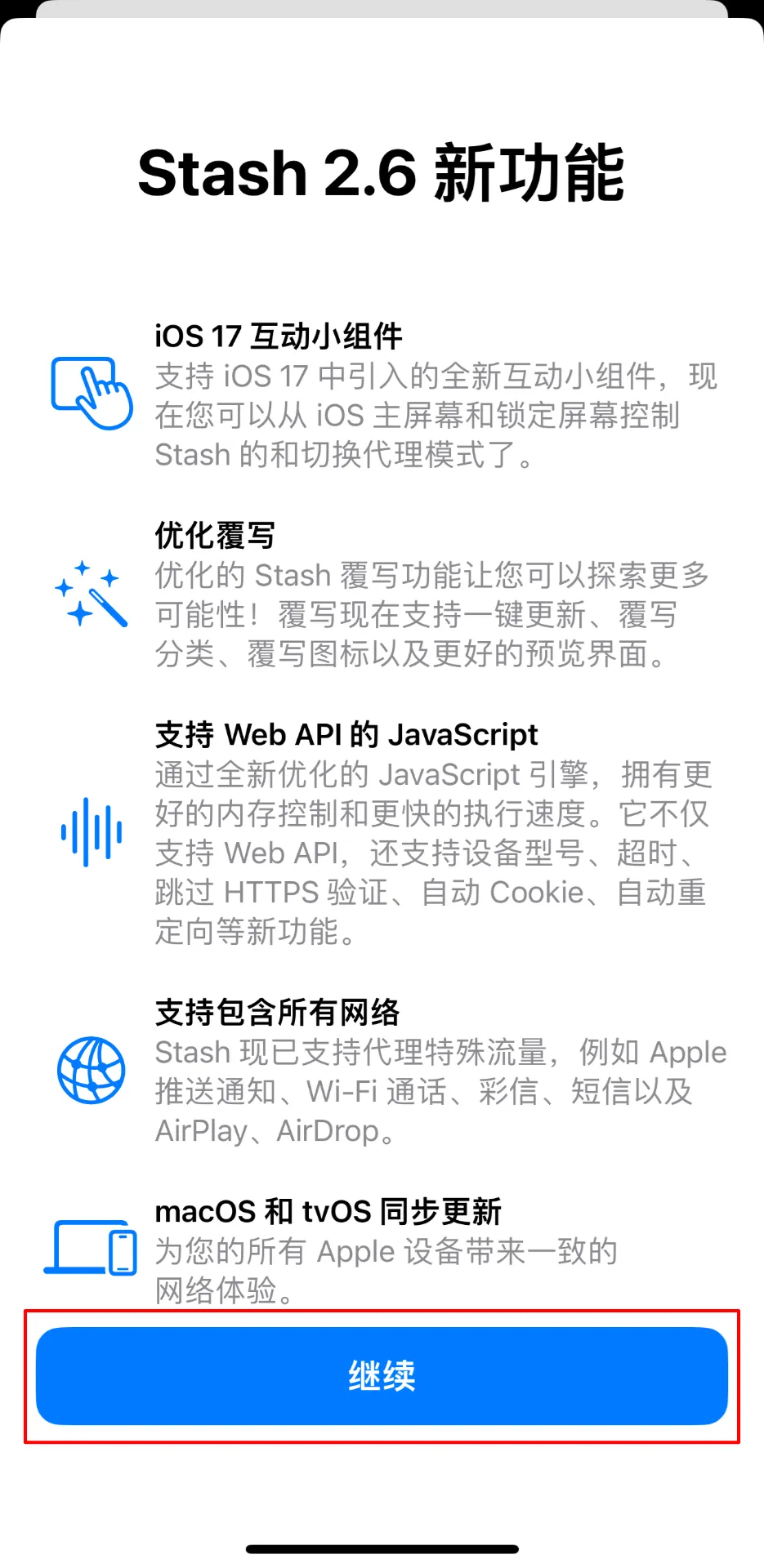Tap the blue 继续 continue button
The height and width of the screenshot is (1568, 764).
coord(382,1376)
